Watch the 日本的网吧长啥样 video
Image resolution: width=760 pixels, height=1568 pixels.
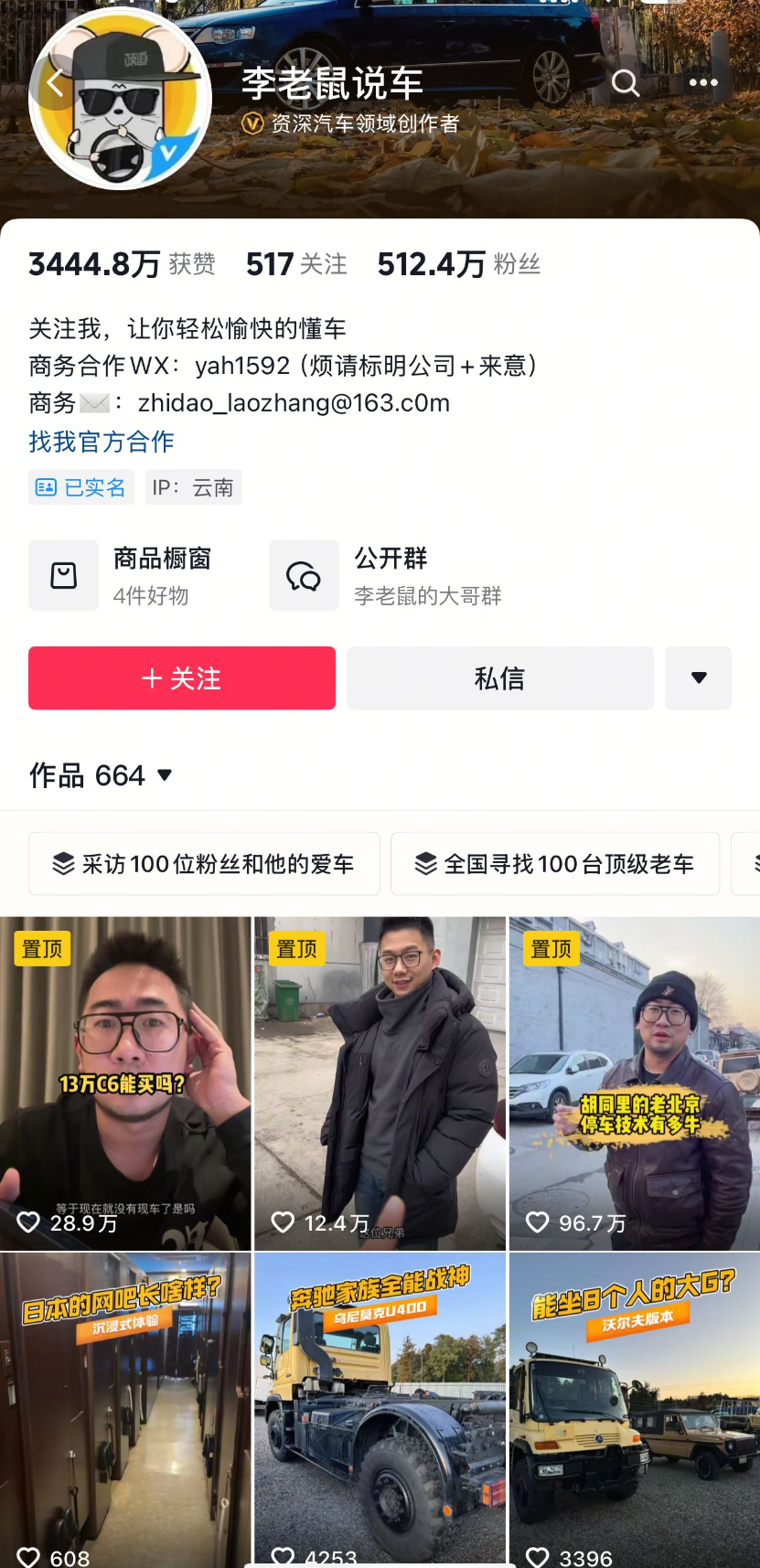pyautogui.click(x=125, y=1408)
